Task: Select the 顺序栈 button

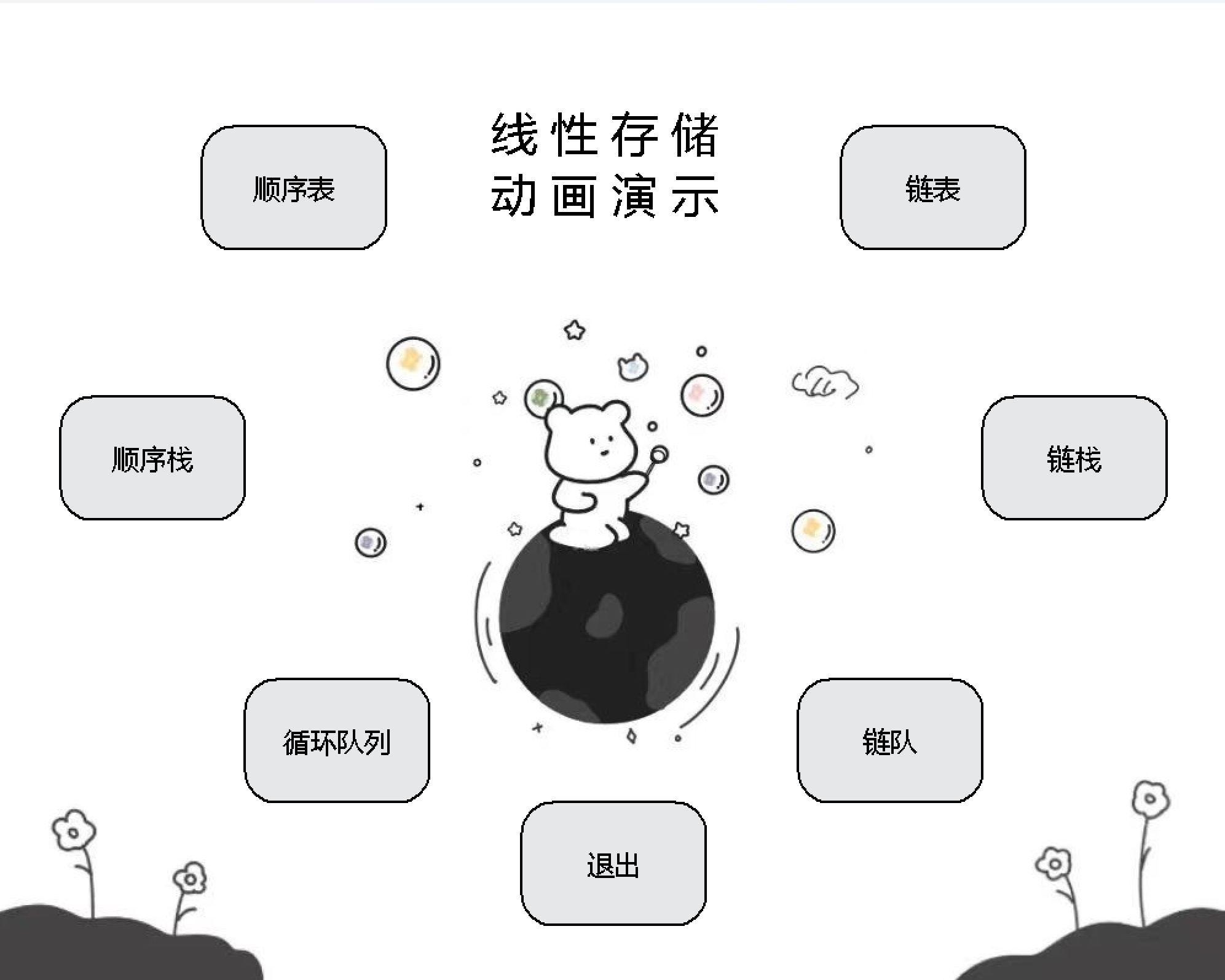Action: click(152, 458)
